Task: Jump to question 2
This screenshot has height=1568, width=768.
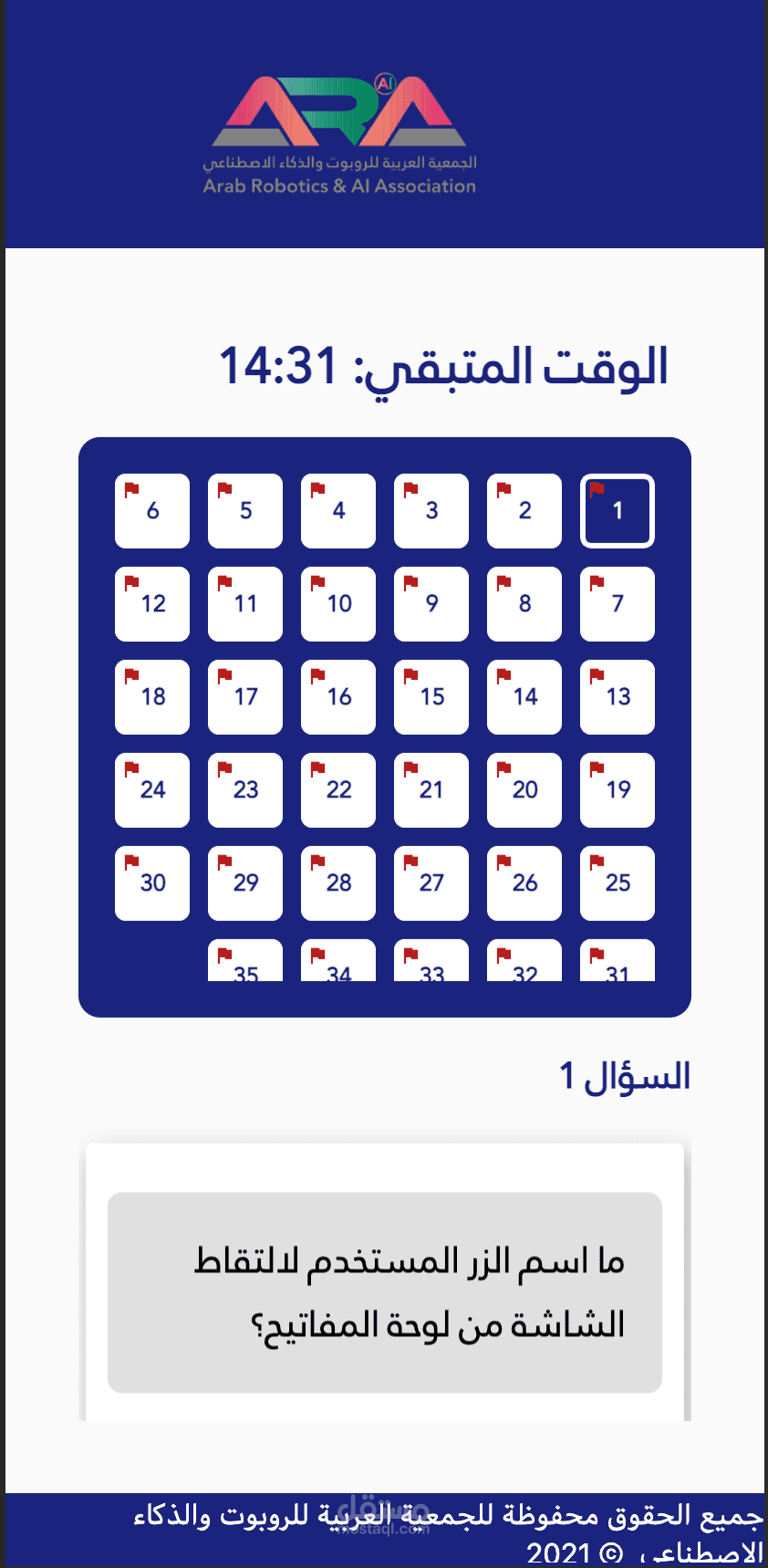Action: click(x=524, y=511)
